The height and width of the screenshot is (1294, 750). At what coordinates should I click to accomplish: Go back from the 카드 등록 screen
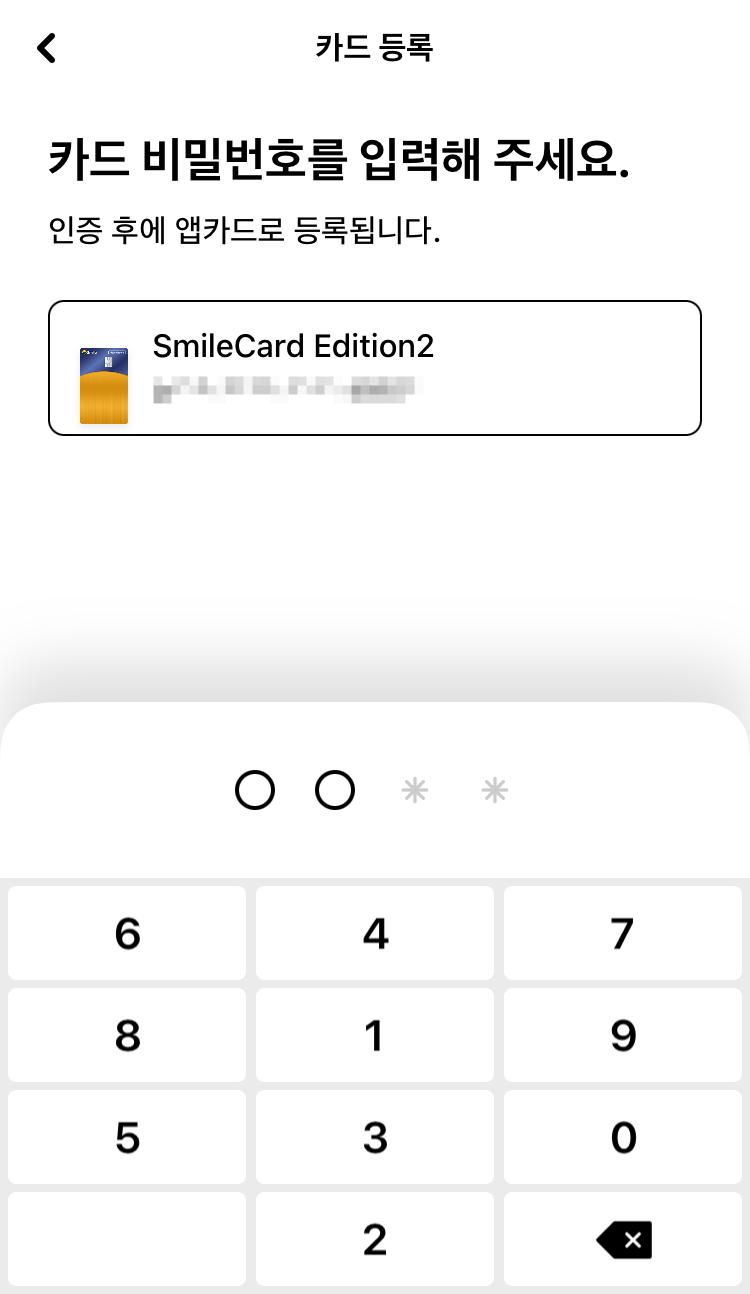(46, 48)
